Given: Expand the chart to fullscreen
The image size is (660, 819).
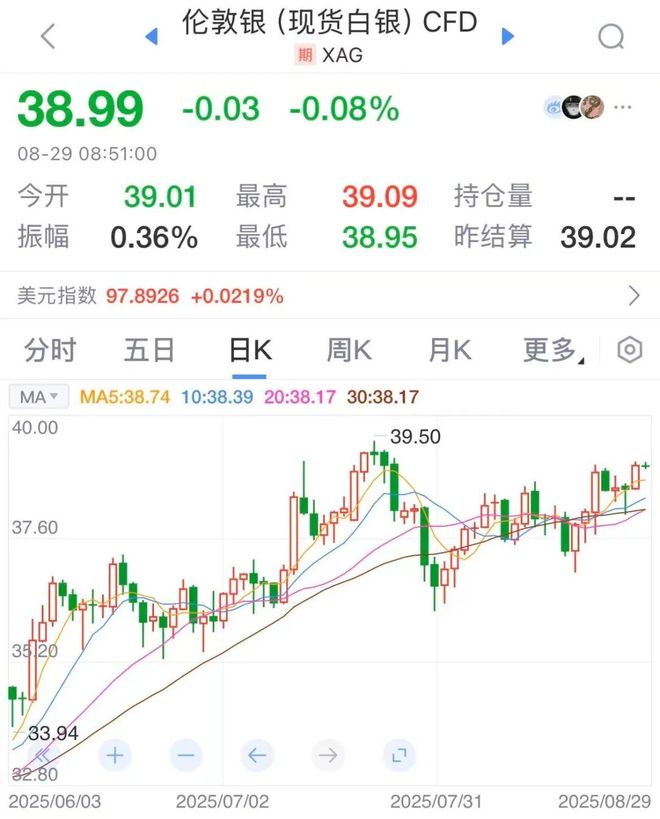Looking at the screenshot, I should [x=398, y=755].
